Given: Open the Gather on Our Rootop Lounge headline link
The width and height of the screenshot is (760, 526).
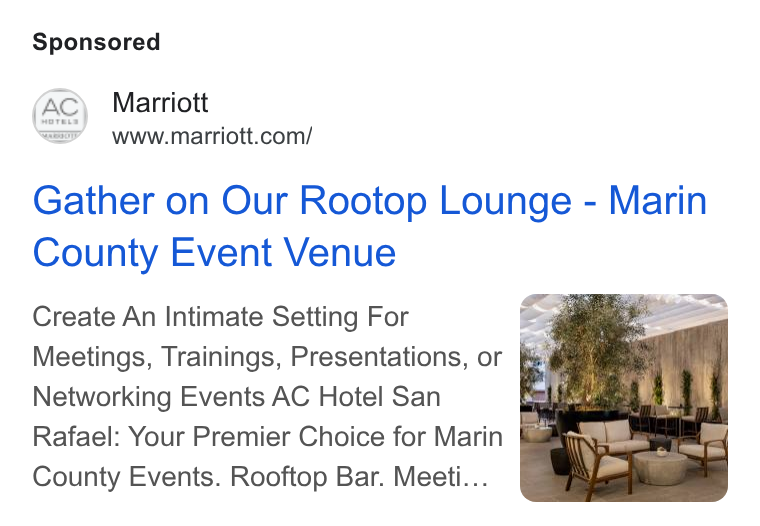Looking at the screenshot, I should [370, 226].
